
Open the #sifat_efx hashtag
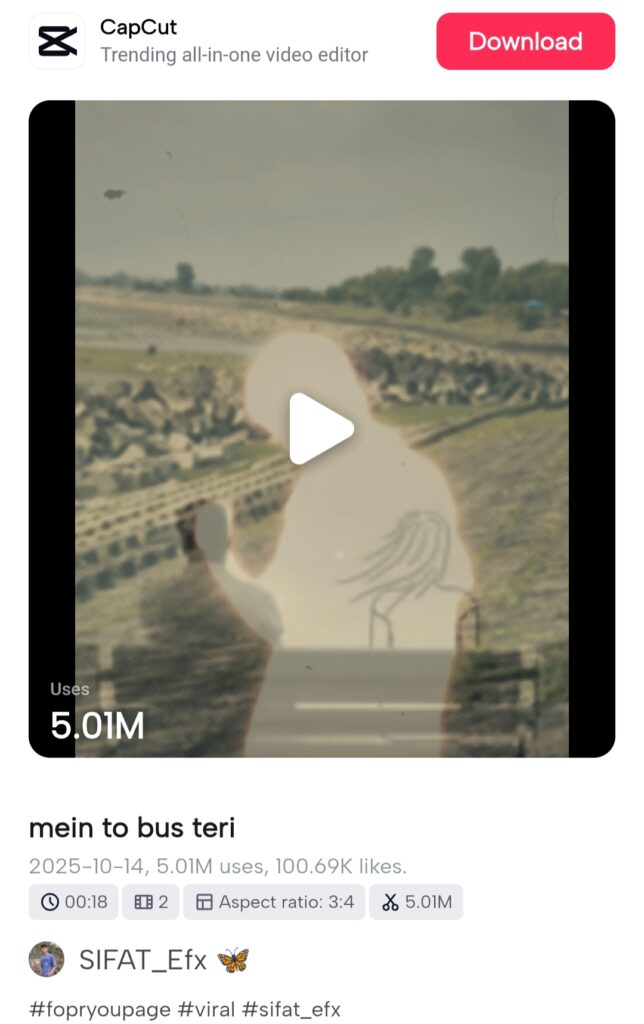click(291, 1009)
